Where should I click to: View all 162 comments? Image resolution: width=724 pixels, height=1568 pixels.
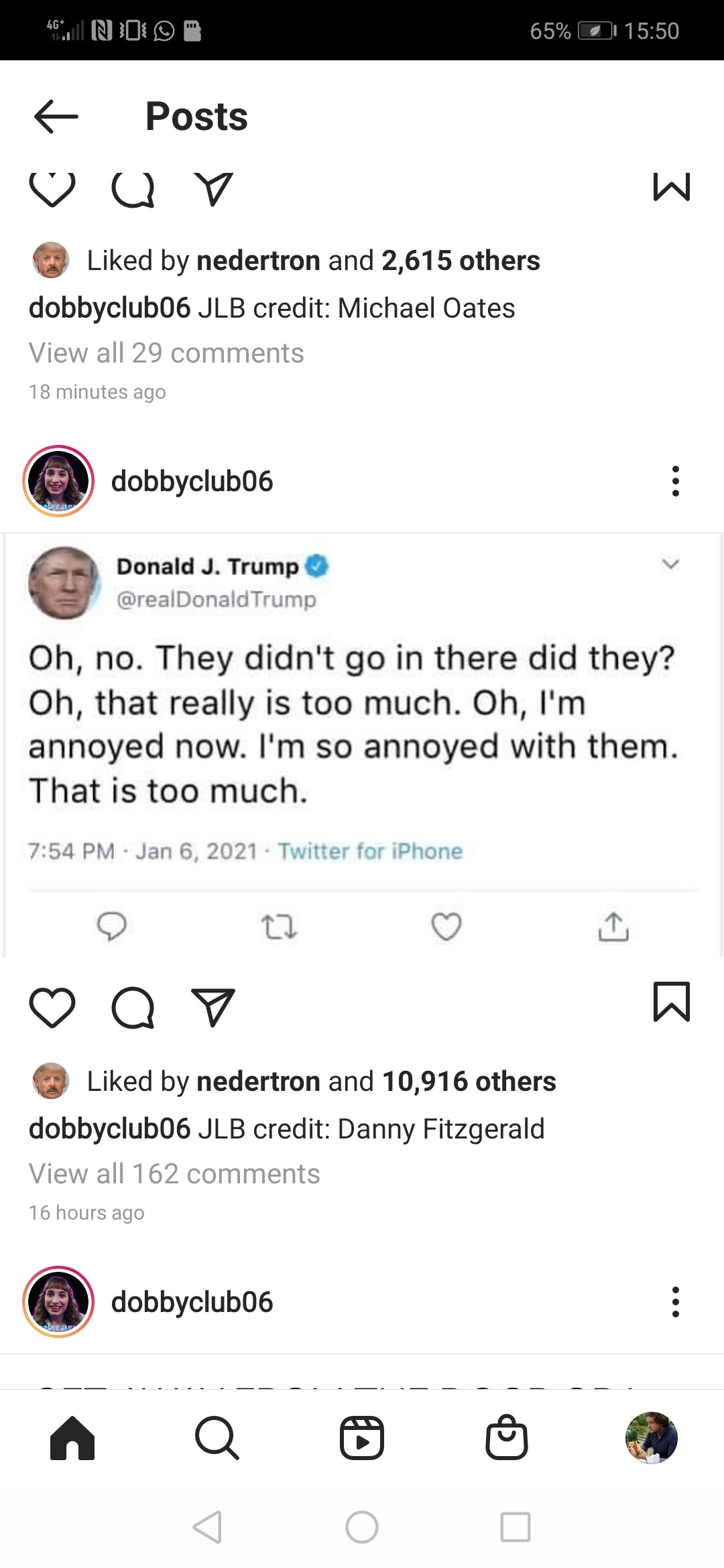click(174, 1174)
